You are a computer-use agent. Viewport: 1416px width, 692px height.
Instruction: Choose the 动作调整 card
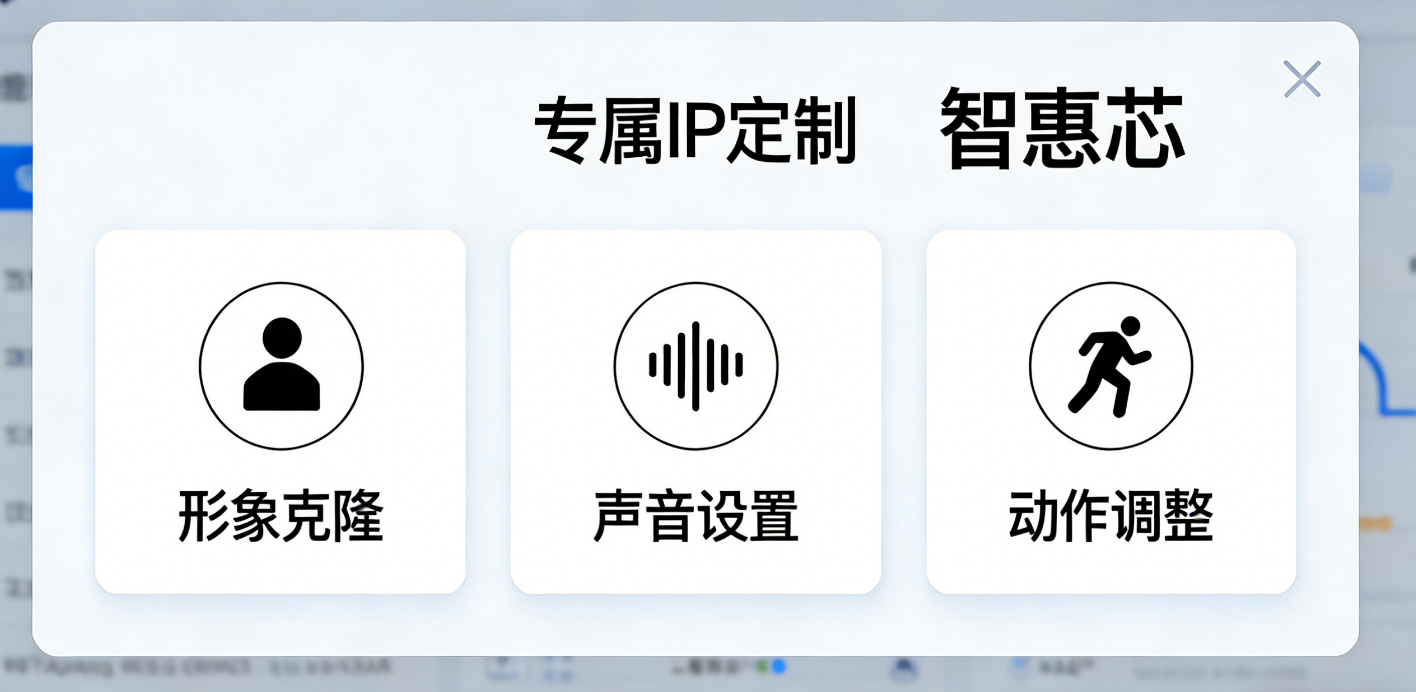[x=1110, y=411]
